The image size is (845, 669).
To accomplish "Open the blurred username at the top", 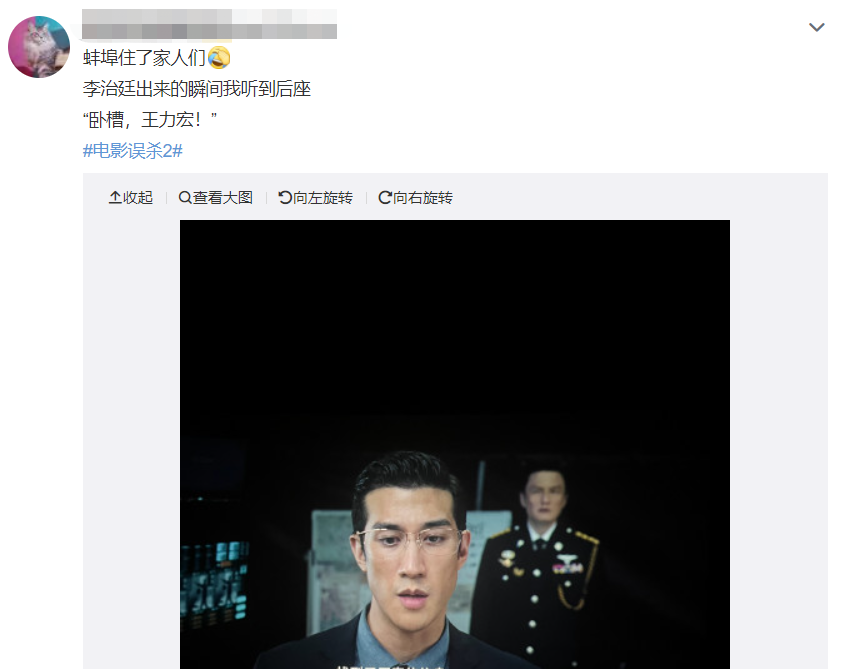I will click(x=209, y=24).
